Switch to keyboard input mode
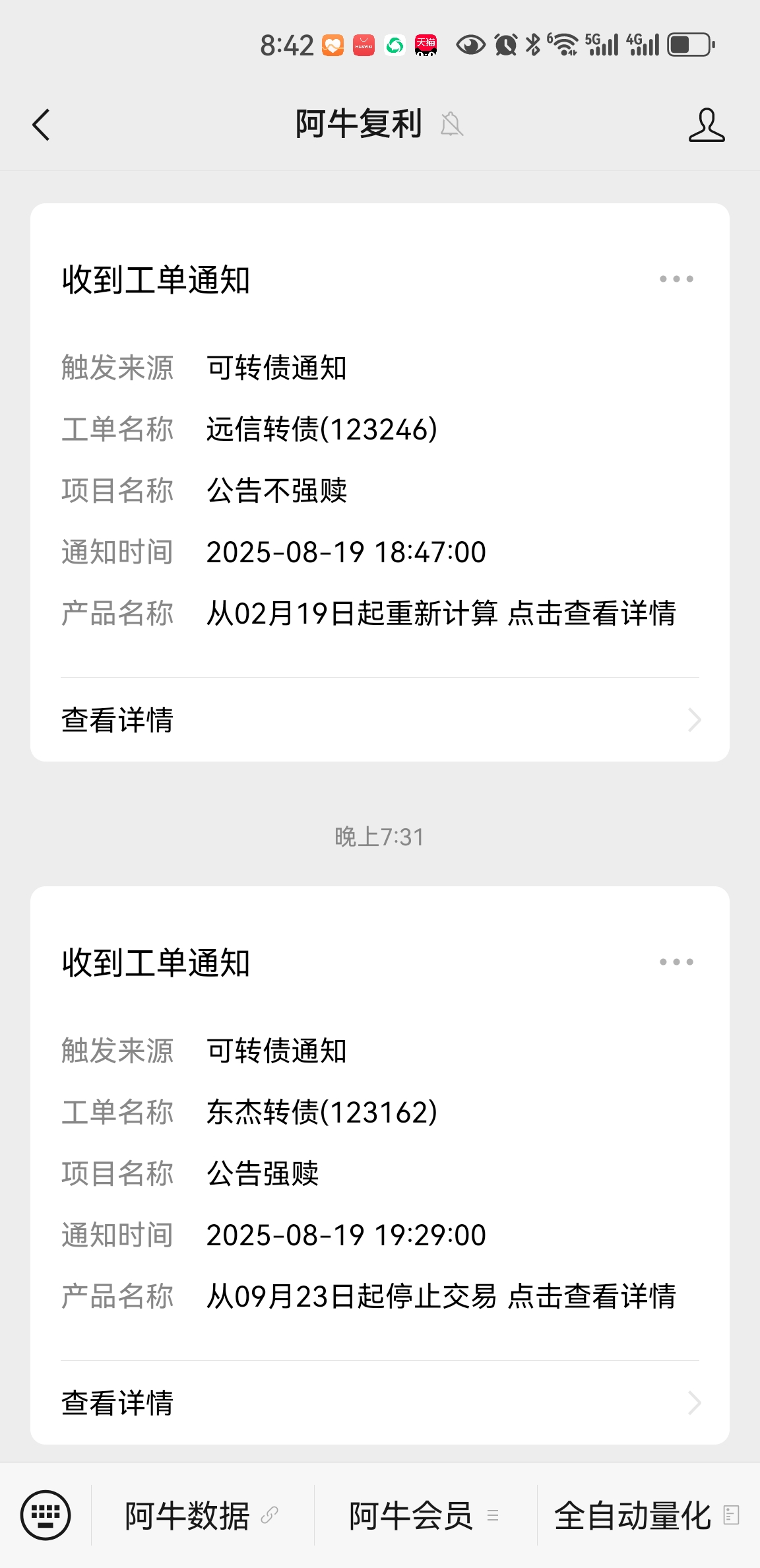Screen dimensions: 760x1568 (x=46, y=1515)
